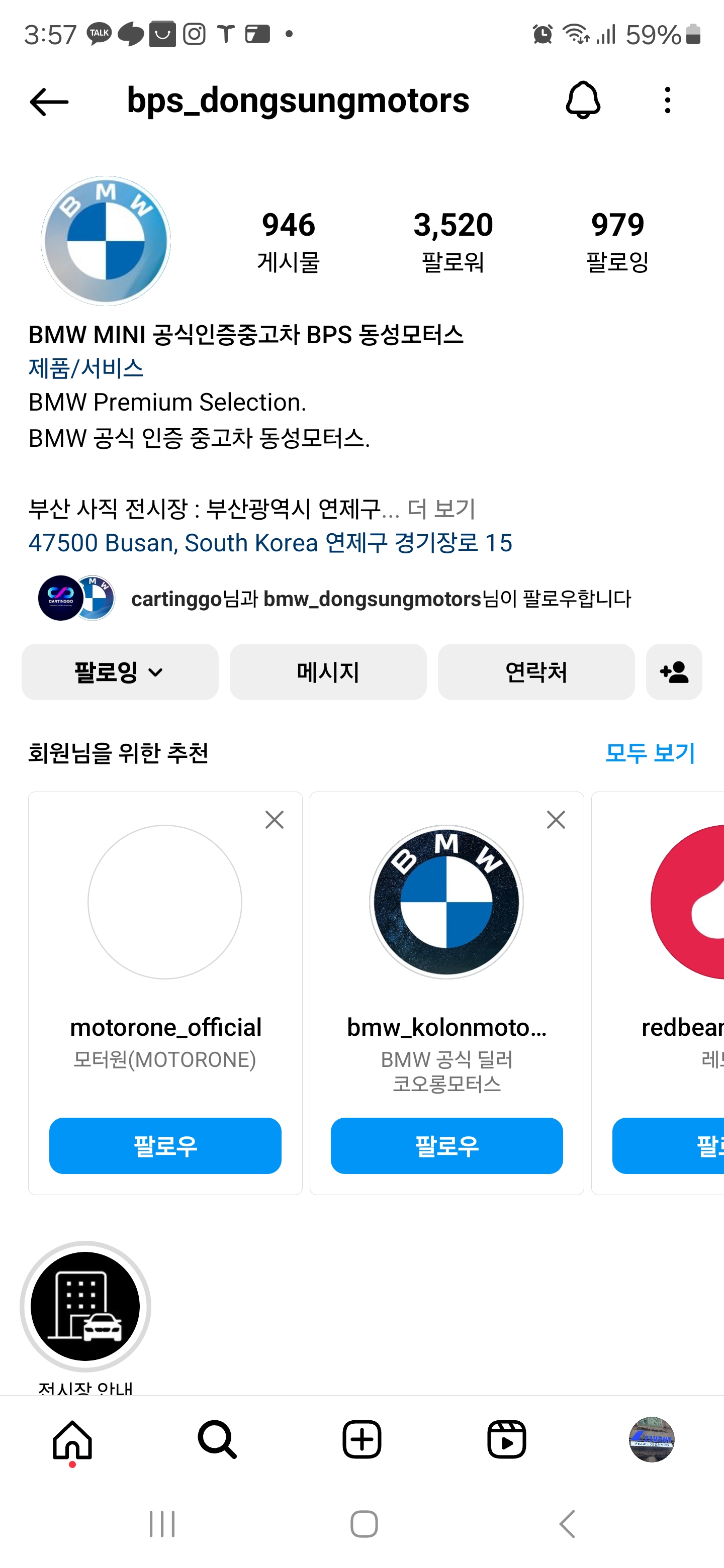This screenshot has width=724, height=1568.
Task: Open the followers list (3,520 팔로워)
Action: point(452,241)
